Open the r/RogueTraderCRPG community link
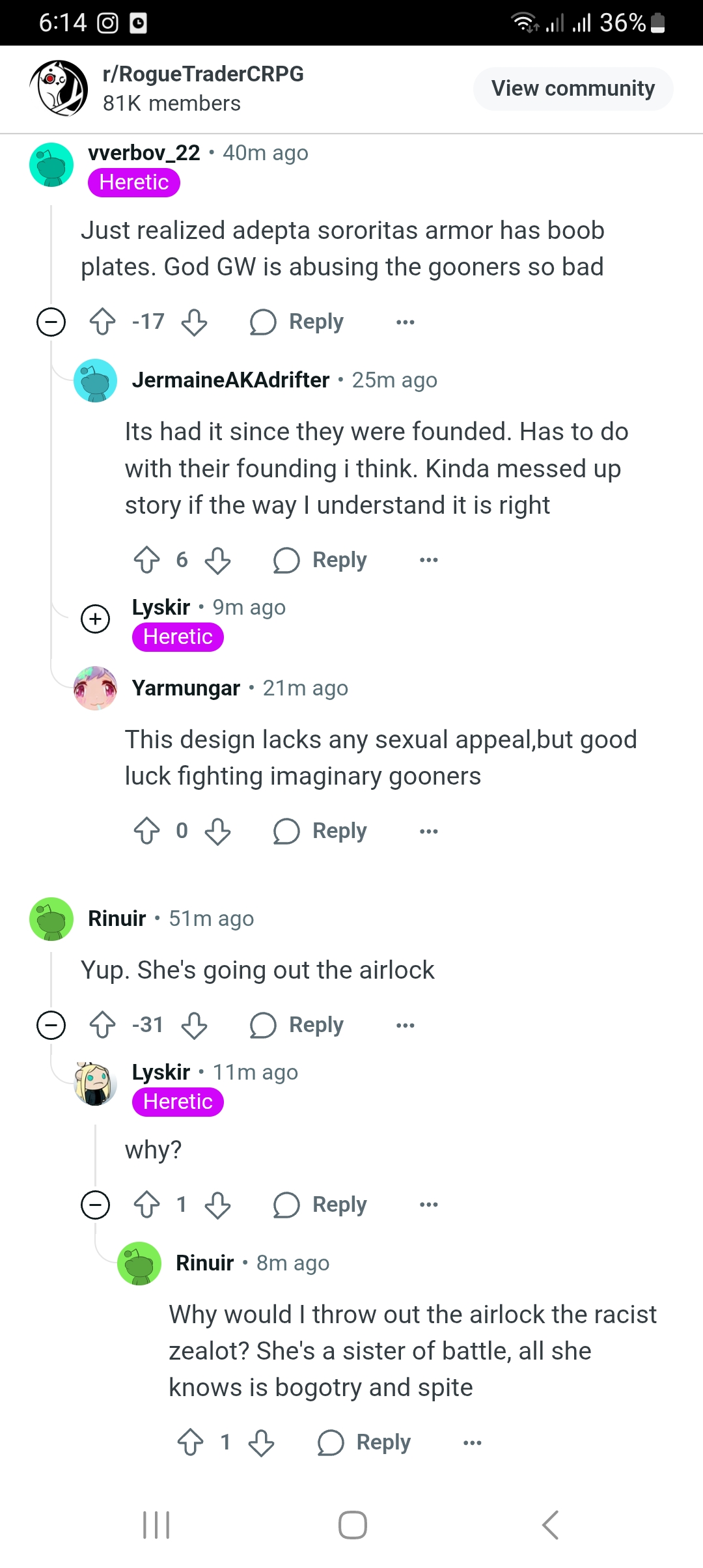The height and width of the screenshot is (1568, 703). (x=203, y=74)
